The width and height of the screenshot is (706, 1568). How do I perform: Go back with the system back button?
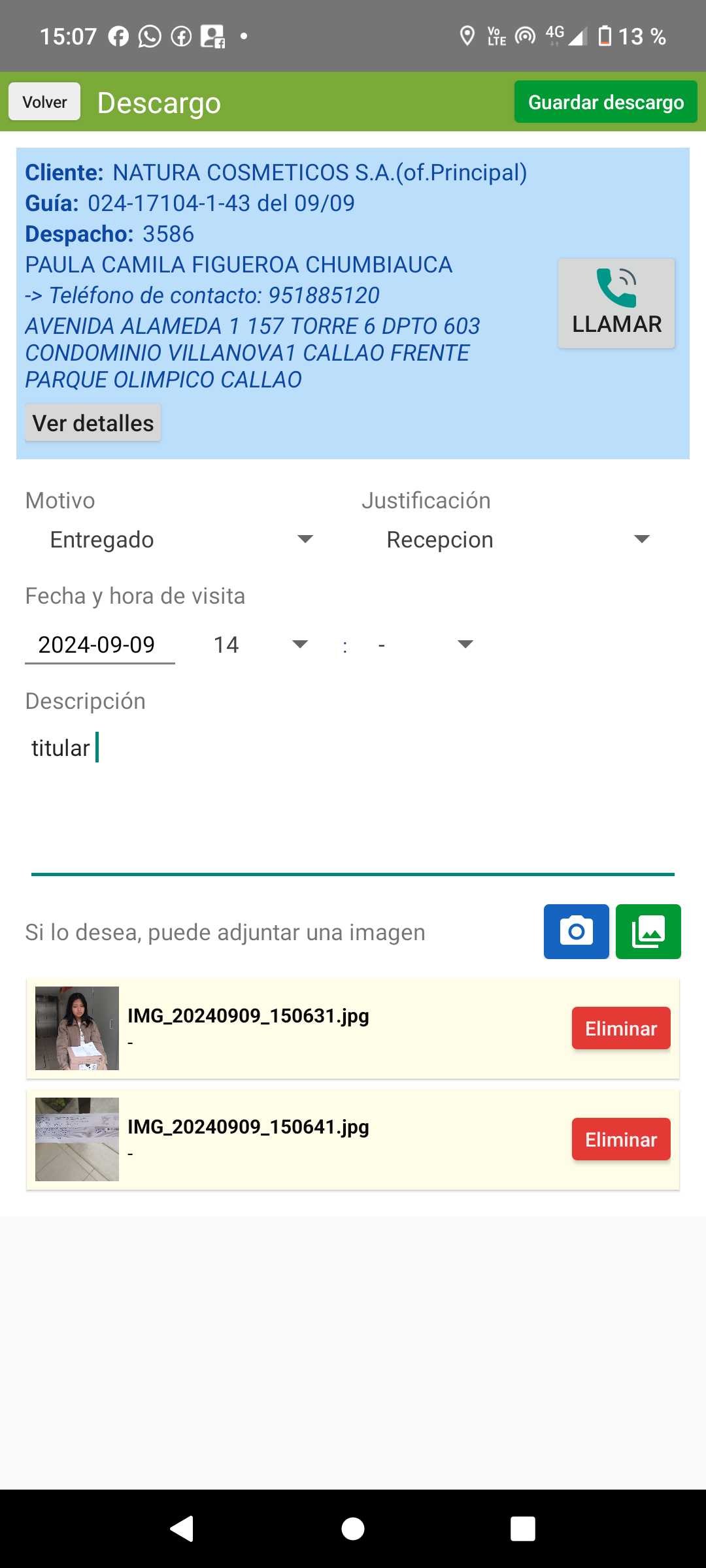[182, 1529]
